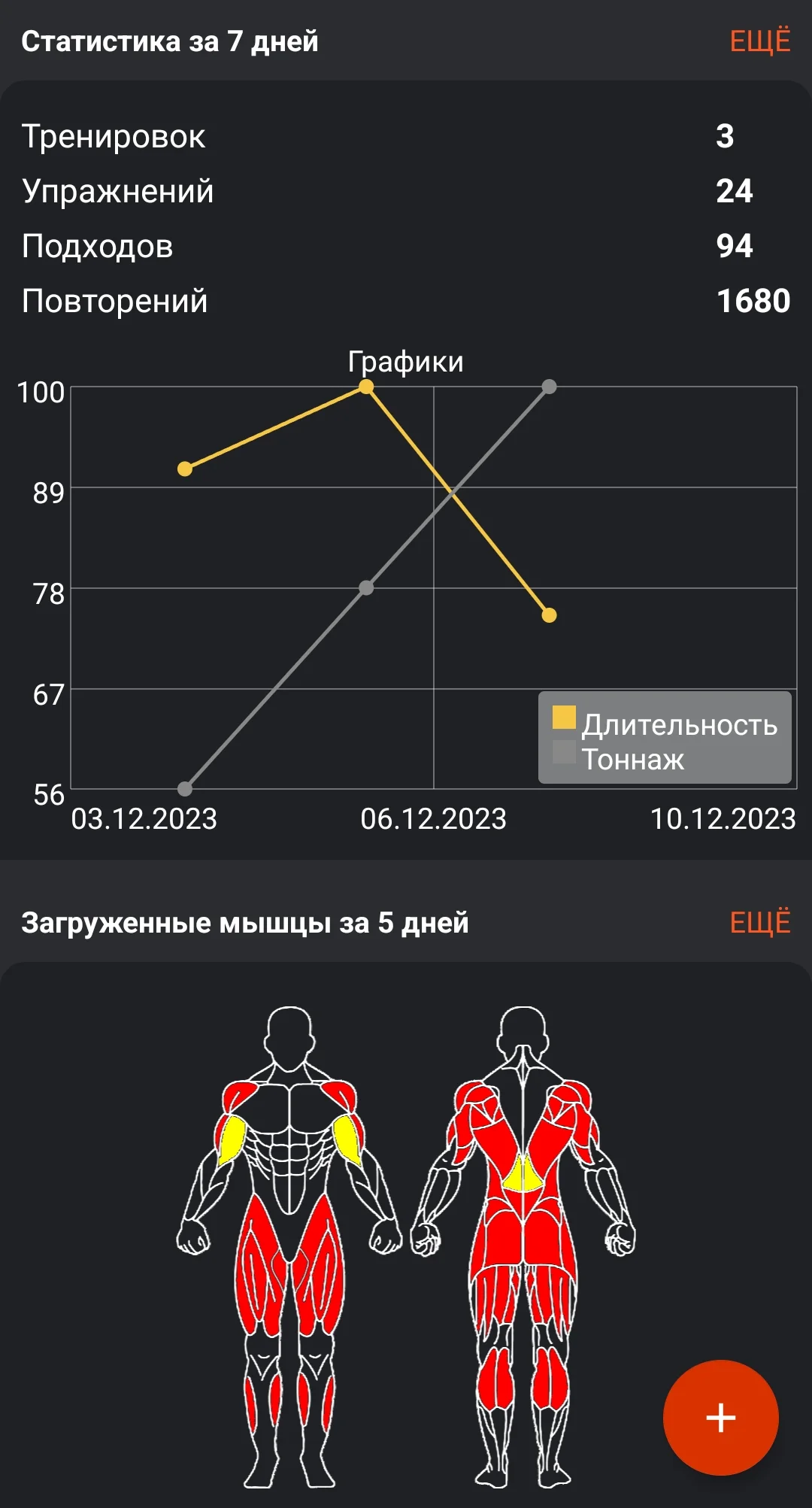Toggle the Длительность series in the legend

pos(677,726)
